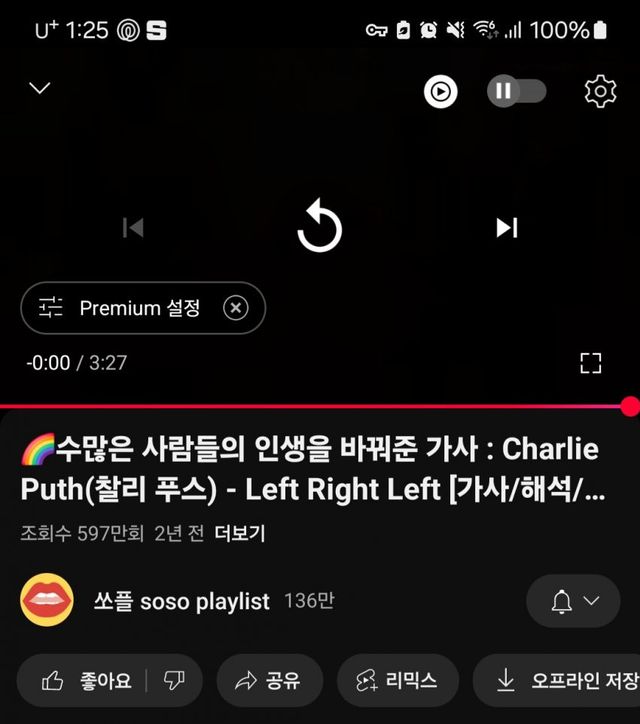
Task: Skip to the next video
Action: [507, 228]
